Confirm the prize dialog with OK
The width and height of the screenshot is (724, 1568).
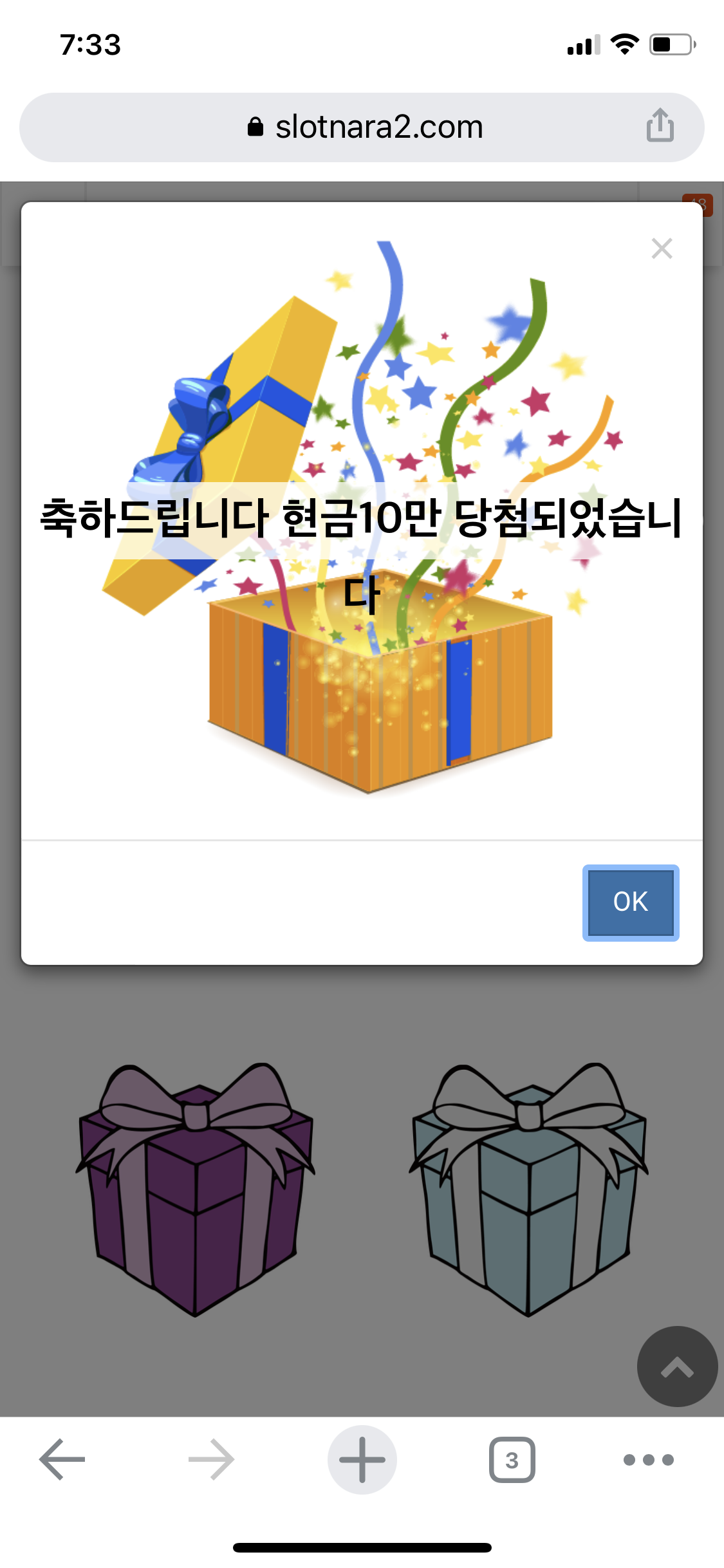point(631,902)
